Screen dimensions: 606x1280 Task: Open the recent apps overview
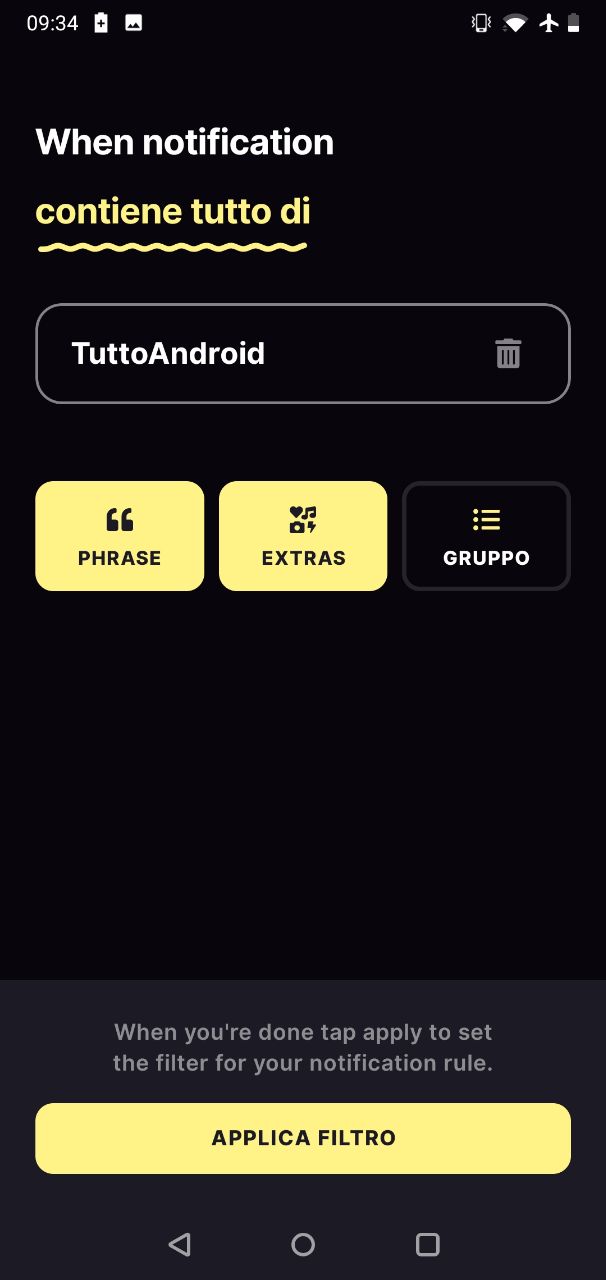(x=427, y=1244)
